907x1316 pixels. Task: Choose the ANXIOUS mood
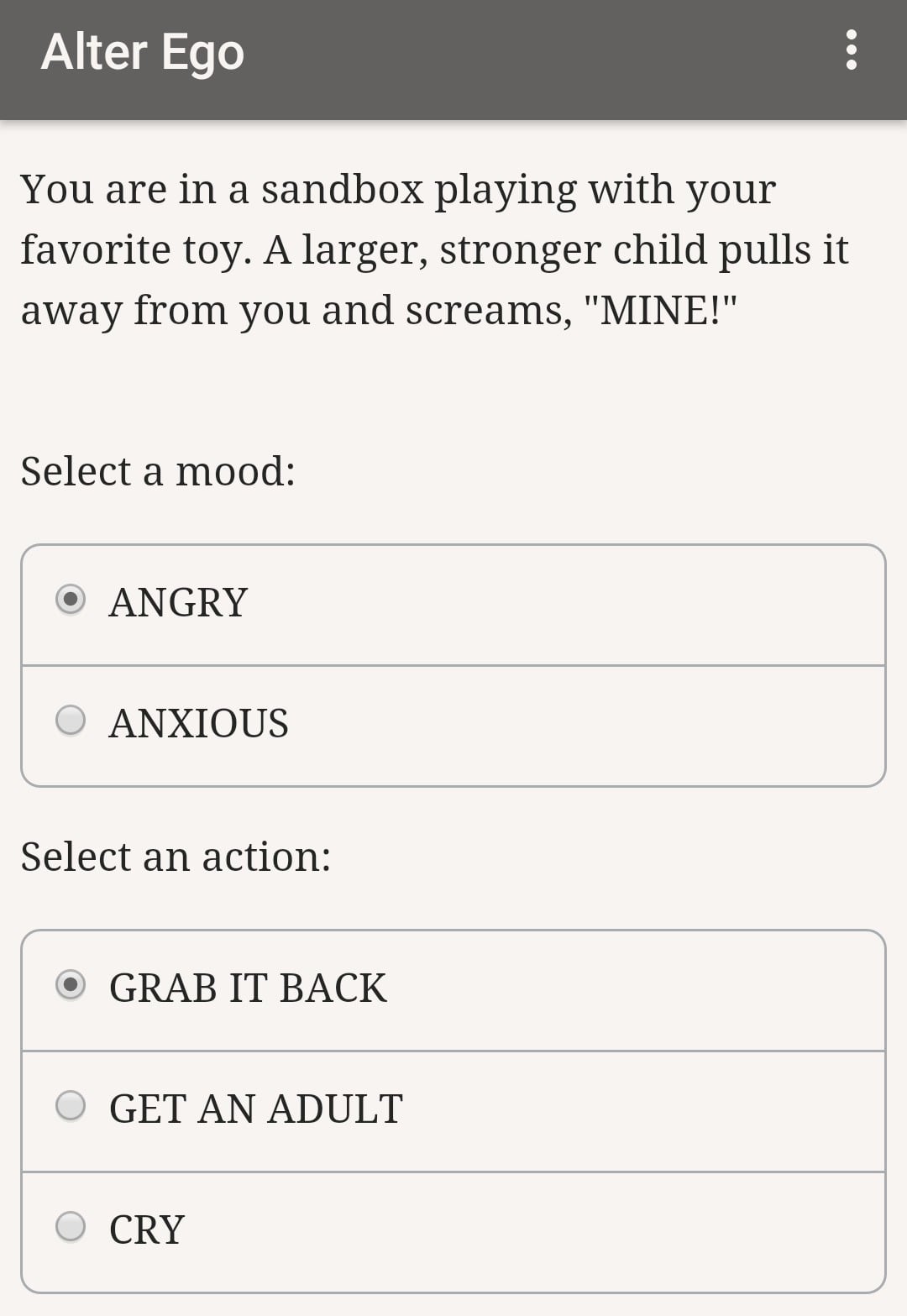(x=71, y=721)
